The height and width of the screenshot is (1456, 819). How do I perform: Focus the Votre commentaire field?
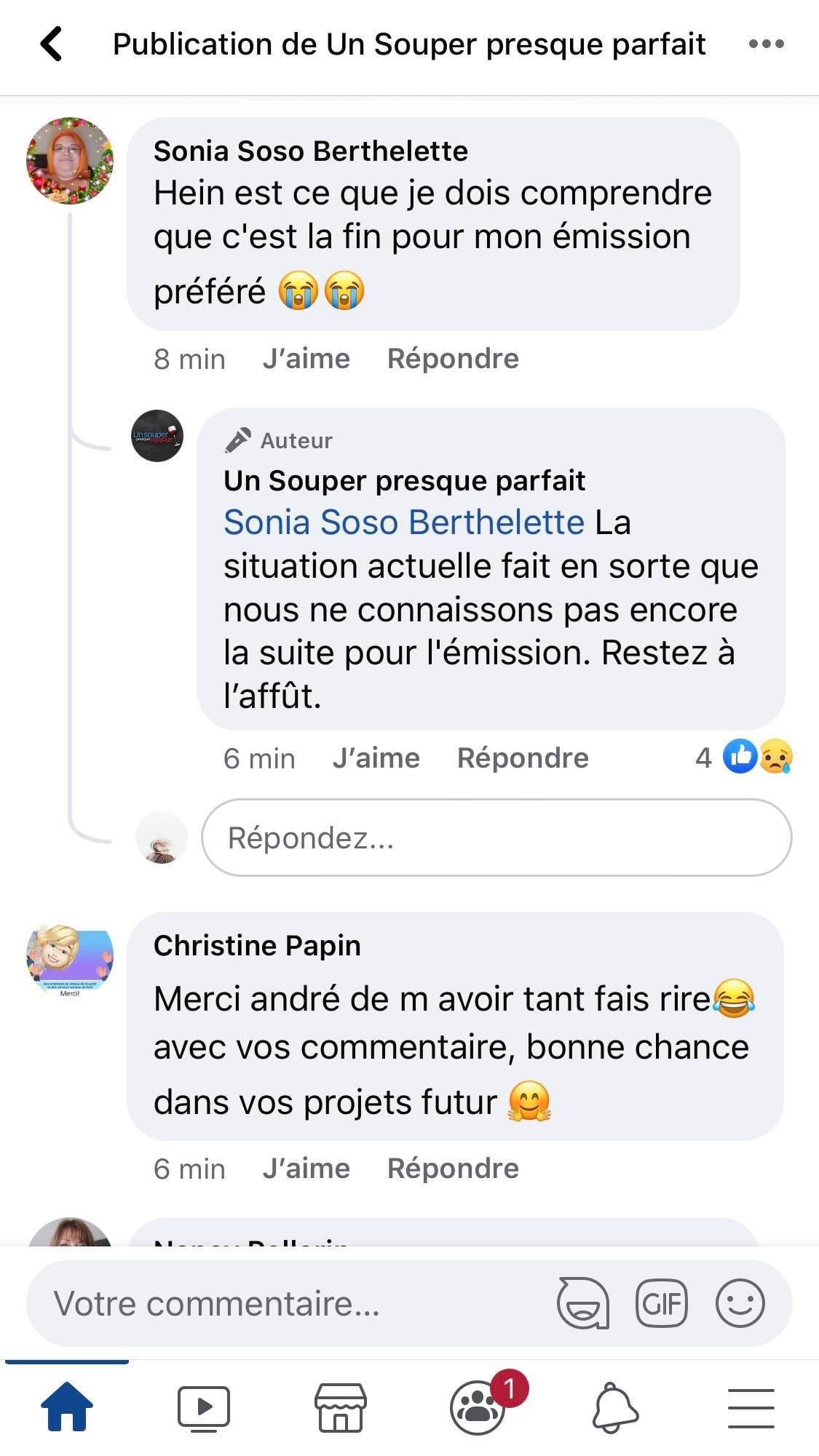[291, 1303]
